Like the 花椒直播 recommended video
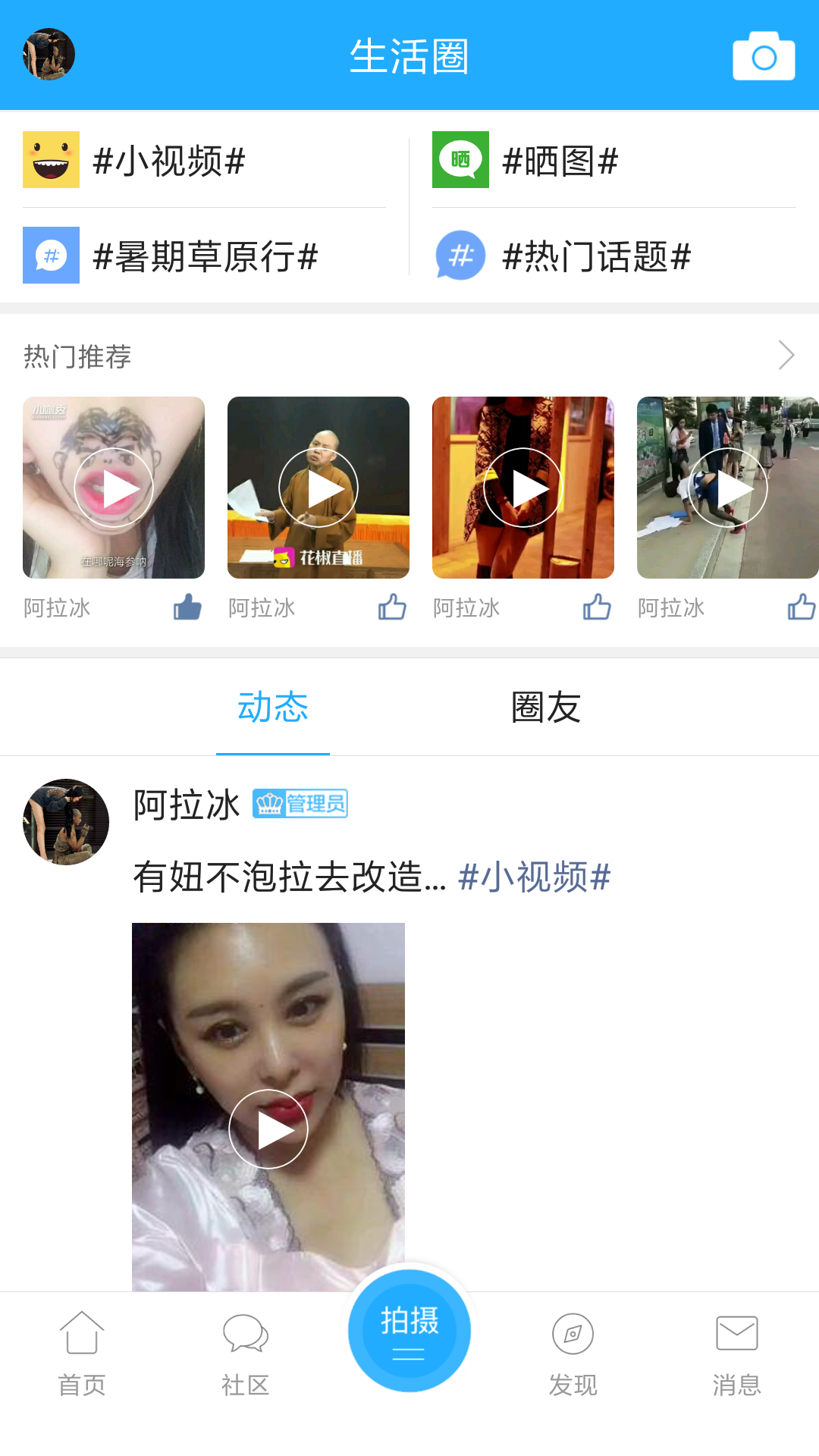Viewport: 819px width, 1456px height. coord(392,607)
